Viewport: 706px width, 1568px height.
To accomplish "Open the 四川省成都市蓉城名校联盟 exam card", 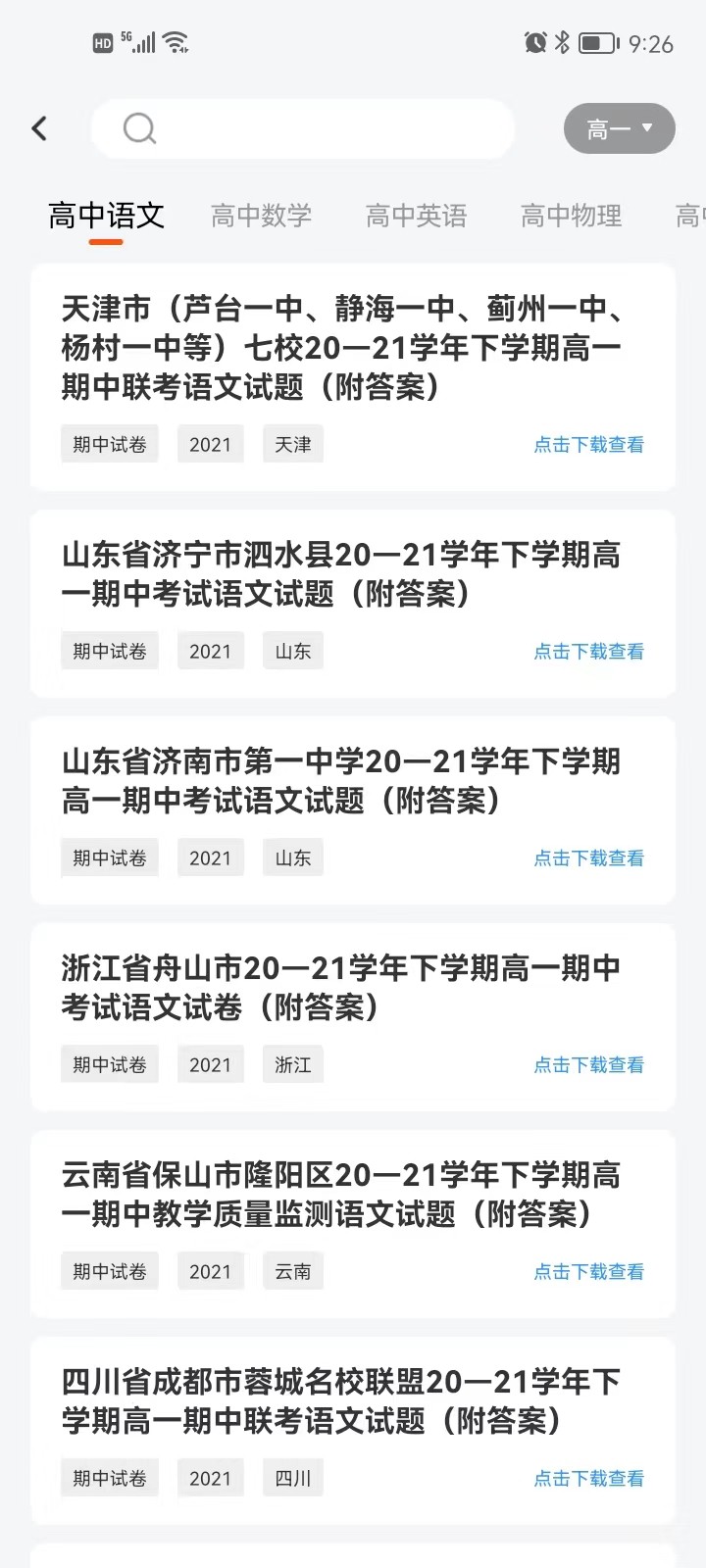I will 341,1401.
